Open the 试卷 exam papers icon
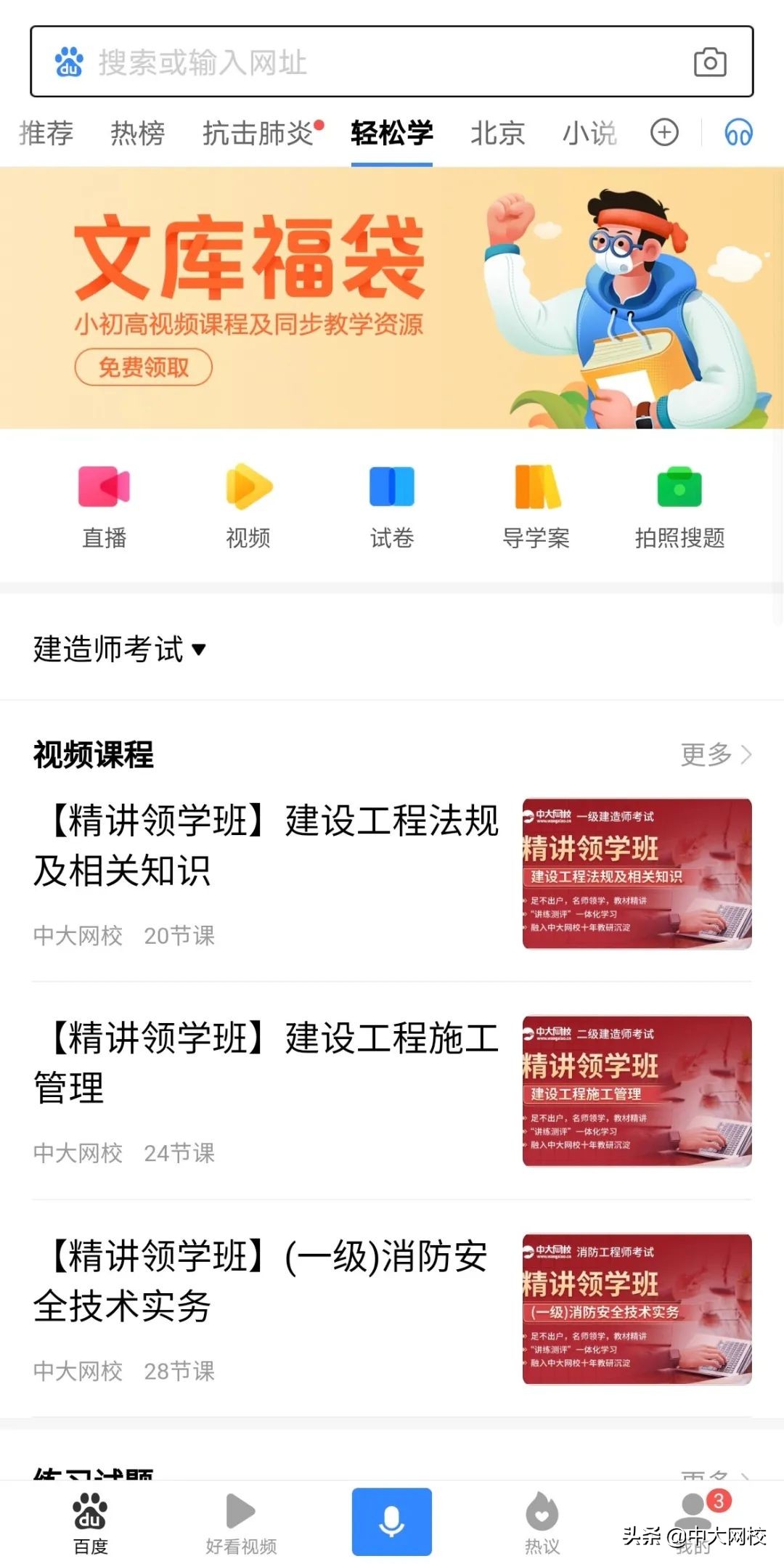Viewport: 784px width, 1564px height. click(391, 497)
